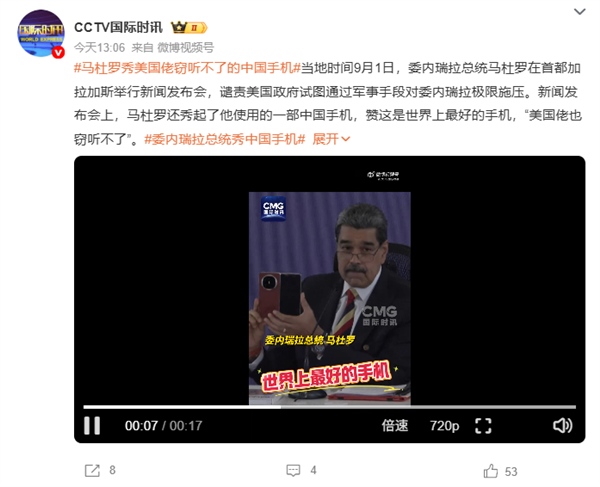
Task: Open the post options chevron menu
Action: (x=578, y=10)
